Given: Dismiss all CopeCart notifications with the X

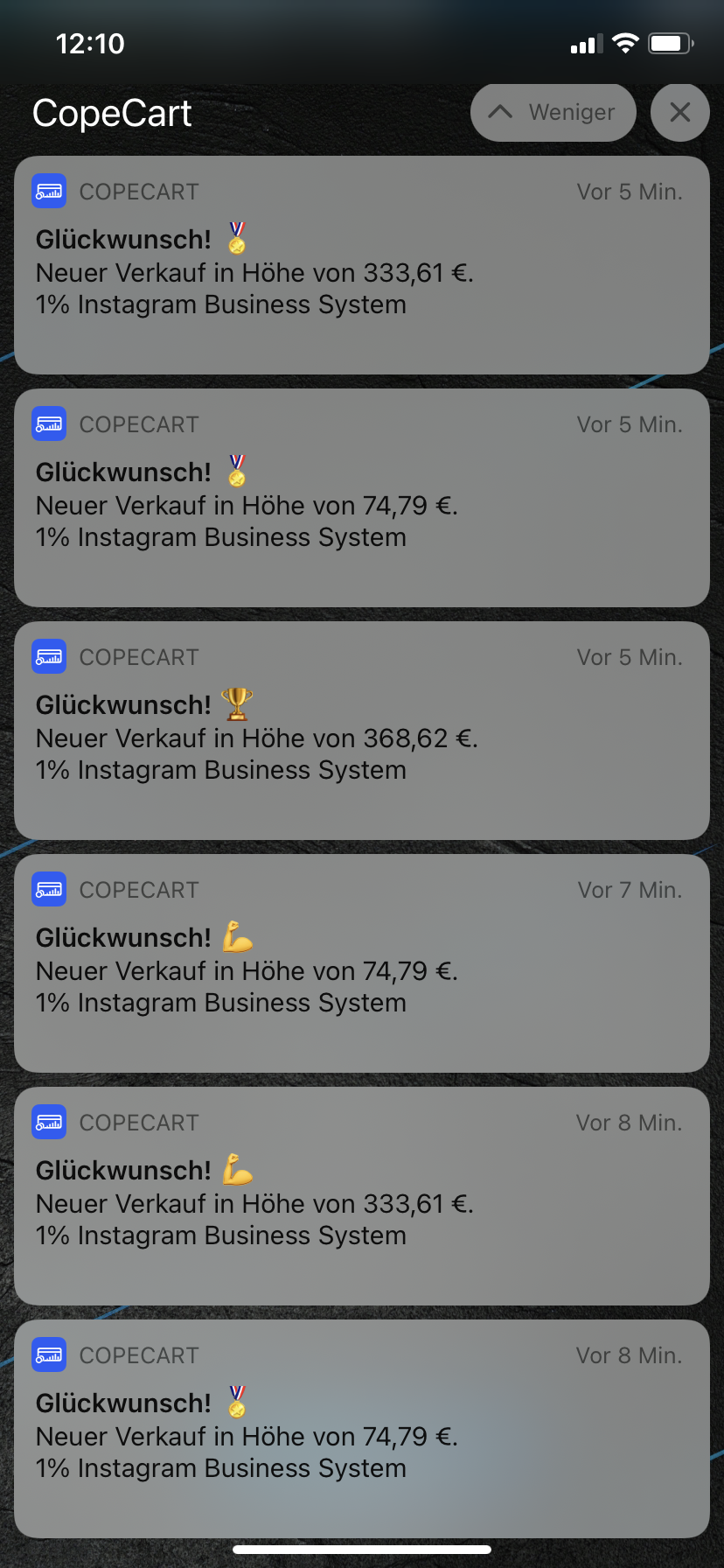Looking at the screenshot, I should [x=680, y=112].
